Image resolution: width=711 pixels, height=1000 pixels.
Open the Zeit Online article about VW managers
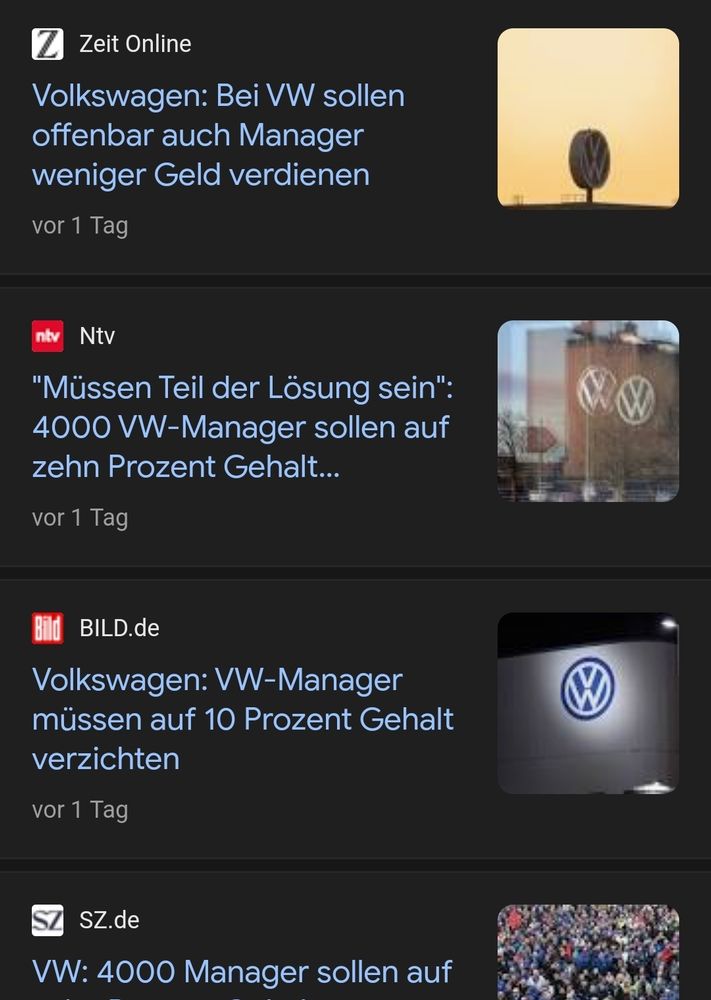(x=218, y=135)
